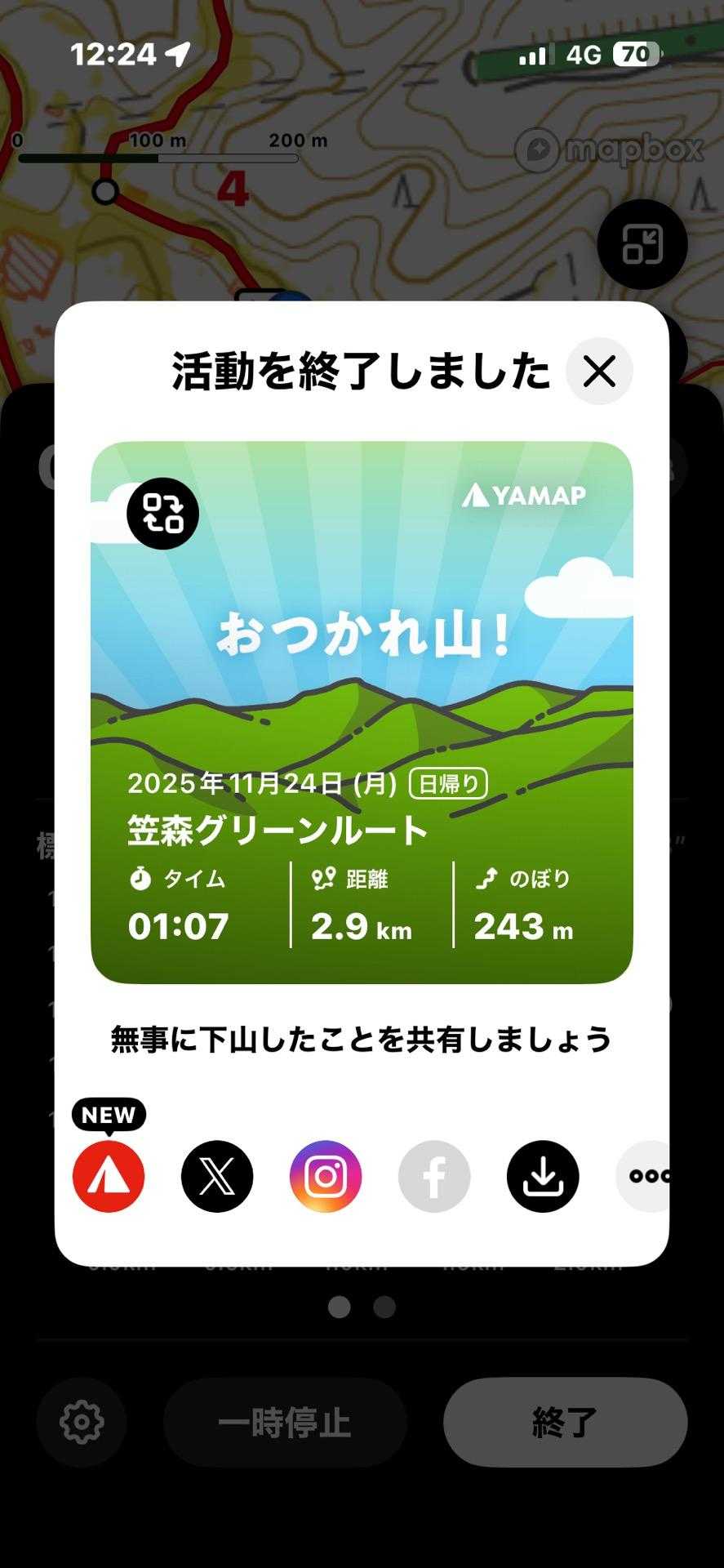
Task: Tap the 終了 finish button
Action: pos(565,1423)
